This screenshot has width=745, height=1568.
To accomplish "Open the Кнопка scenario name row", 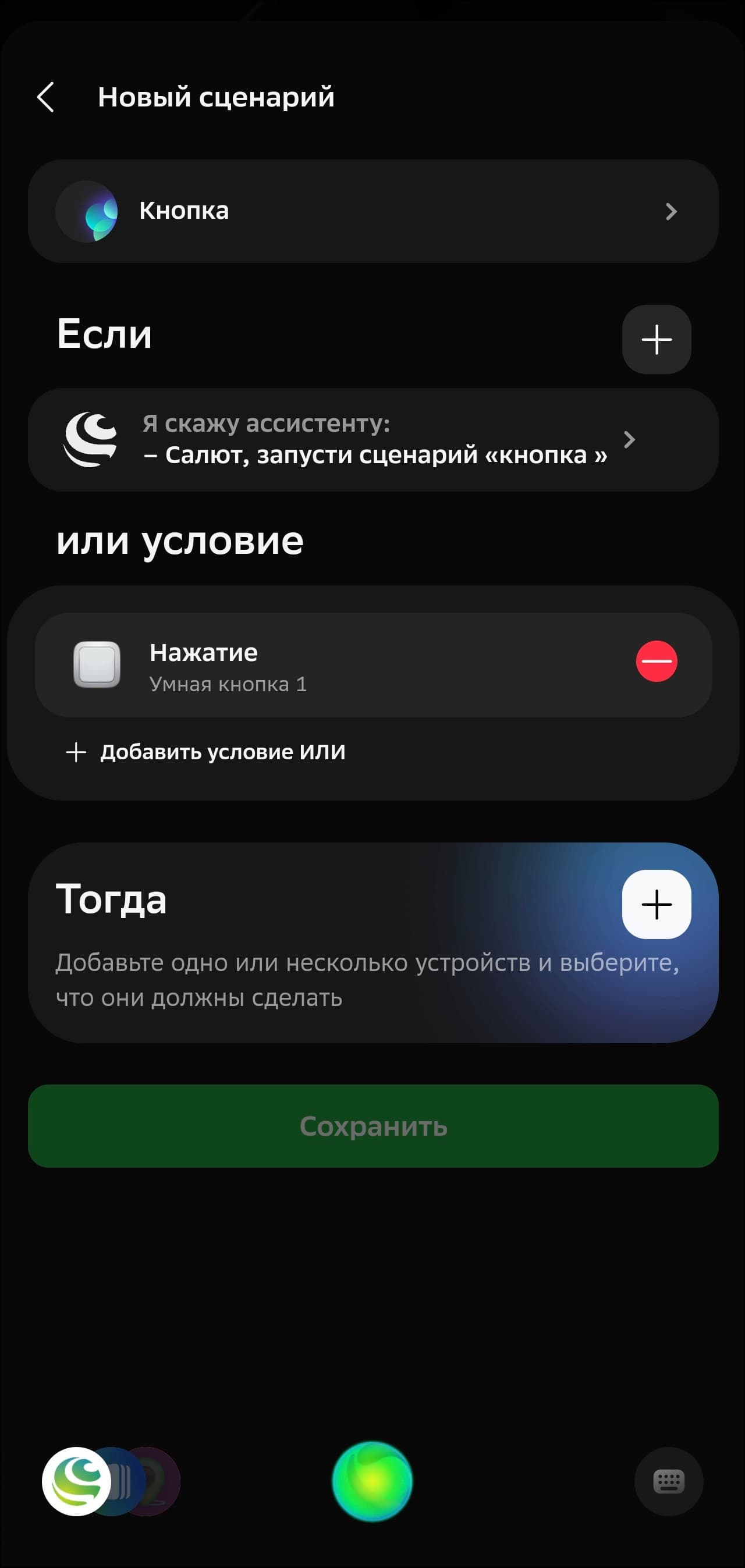I will click(x=373, y=211).
